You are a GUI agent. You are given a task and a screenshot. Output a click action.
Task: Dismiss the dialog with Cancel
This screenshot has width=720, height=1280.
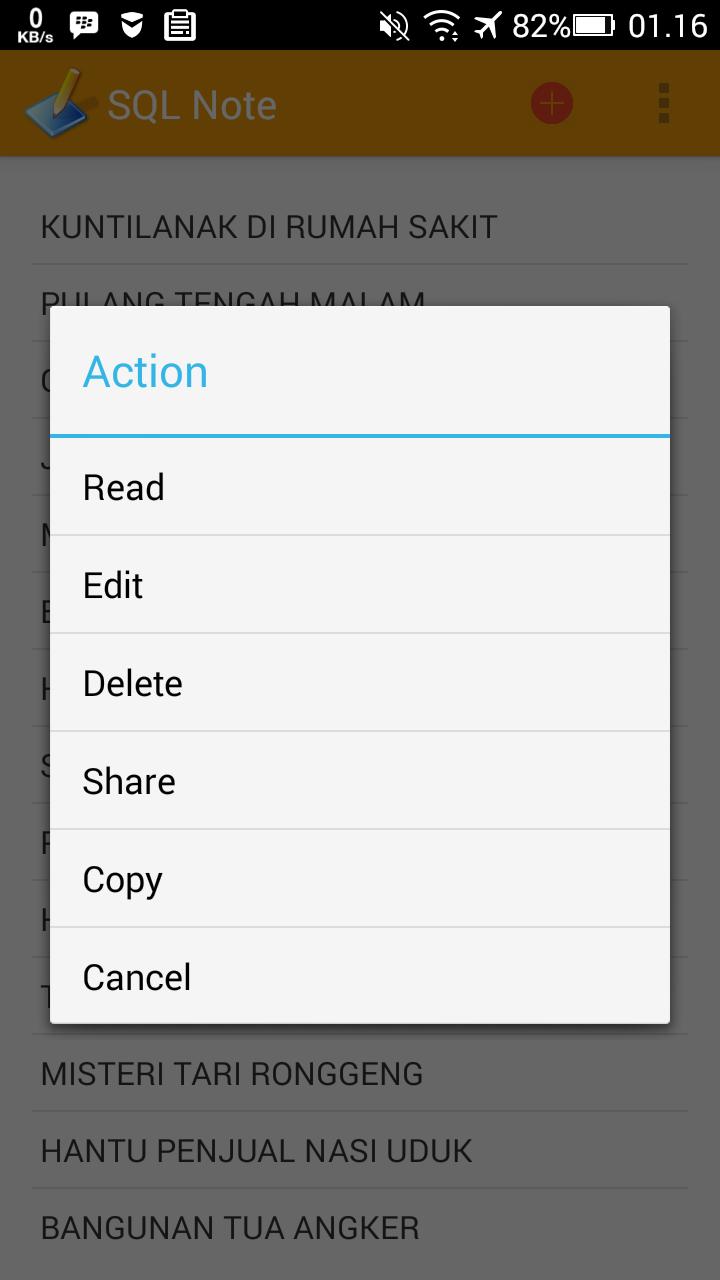coord(360,976)
